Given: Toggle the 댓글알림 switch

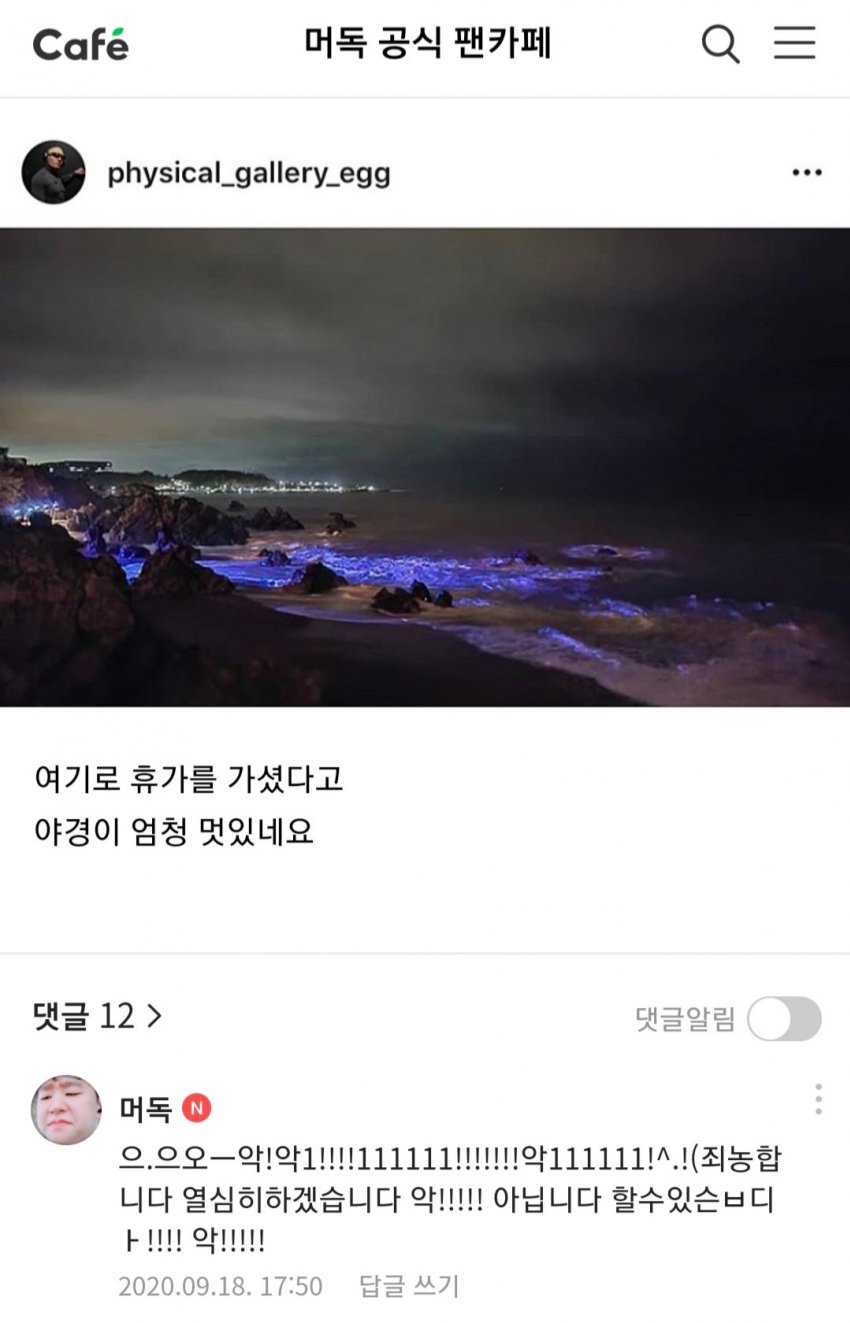Looking at the screenshot, I should pyautogui.click(x=784, y=1019).
